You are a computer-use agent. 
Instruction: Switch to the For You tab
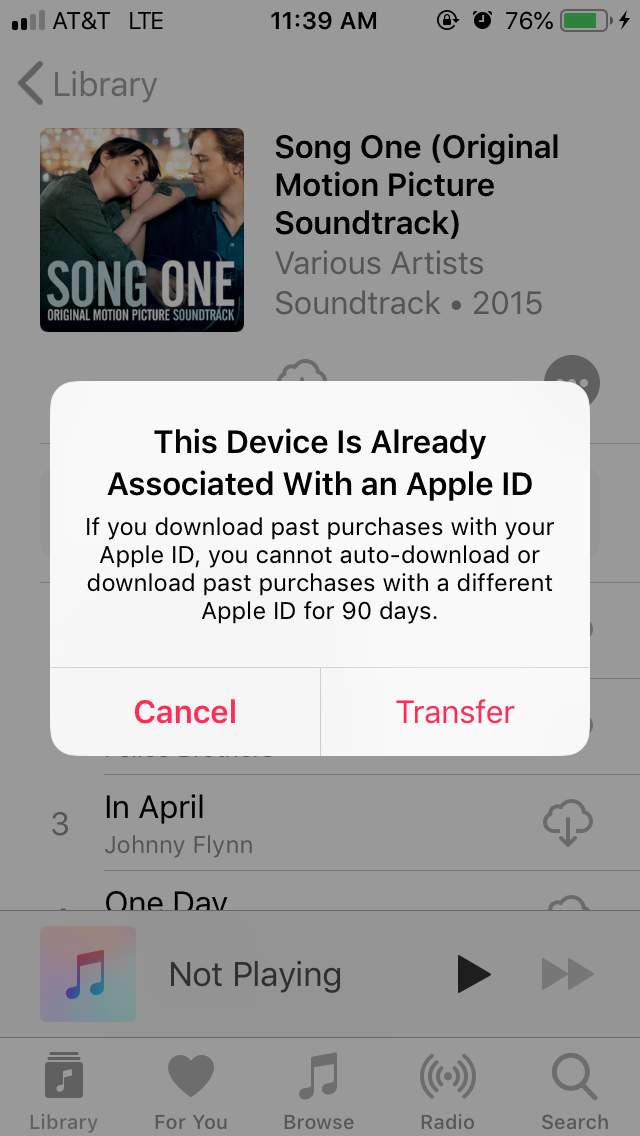click(x=191, y=1092)
